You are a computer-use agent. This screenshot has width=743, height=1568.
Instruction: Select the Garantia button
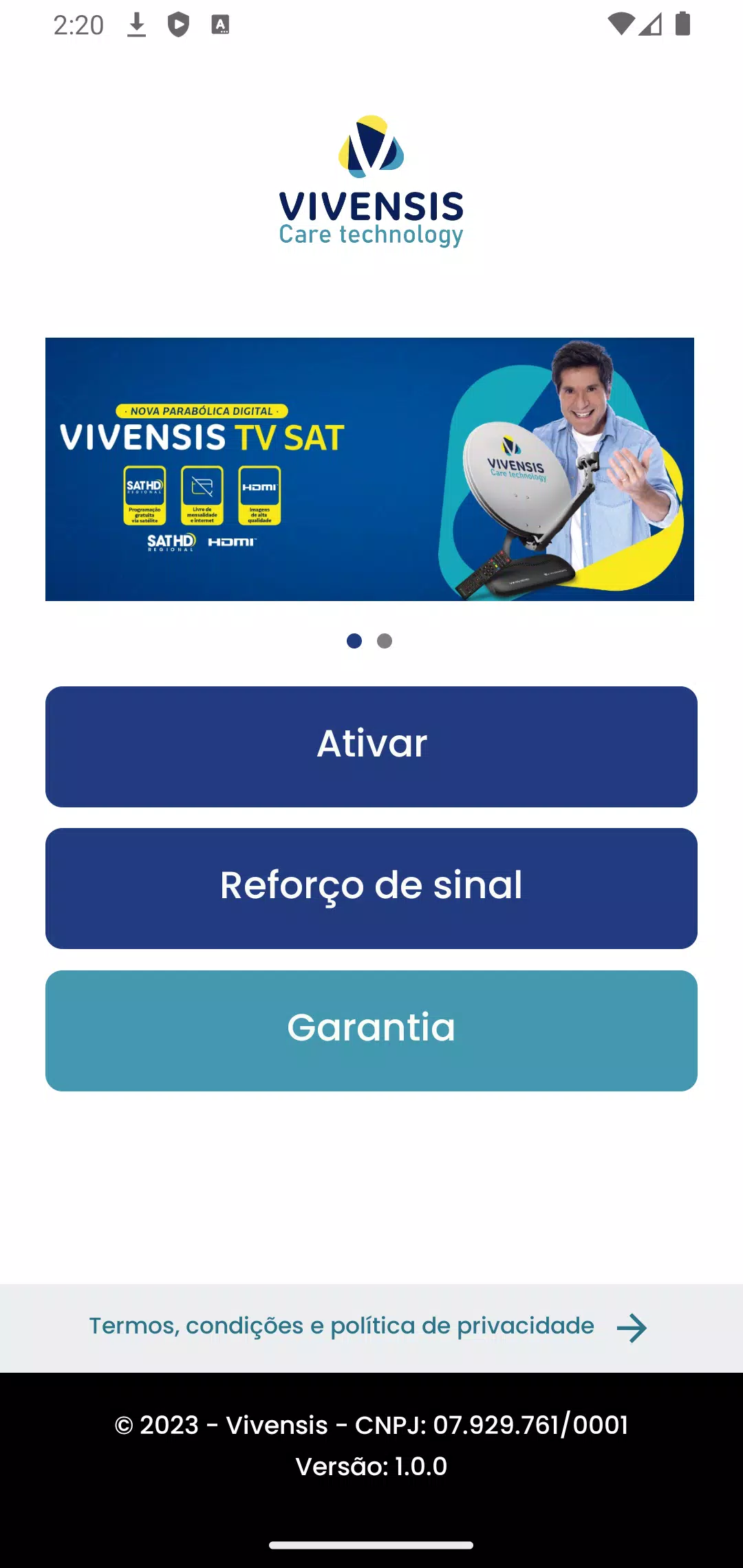tap(371, 1030)
